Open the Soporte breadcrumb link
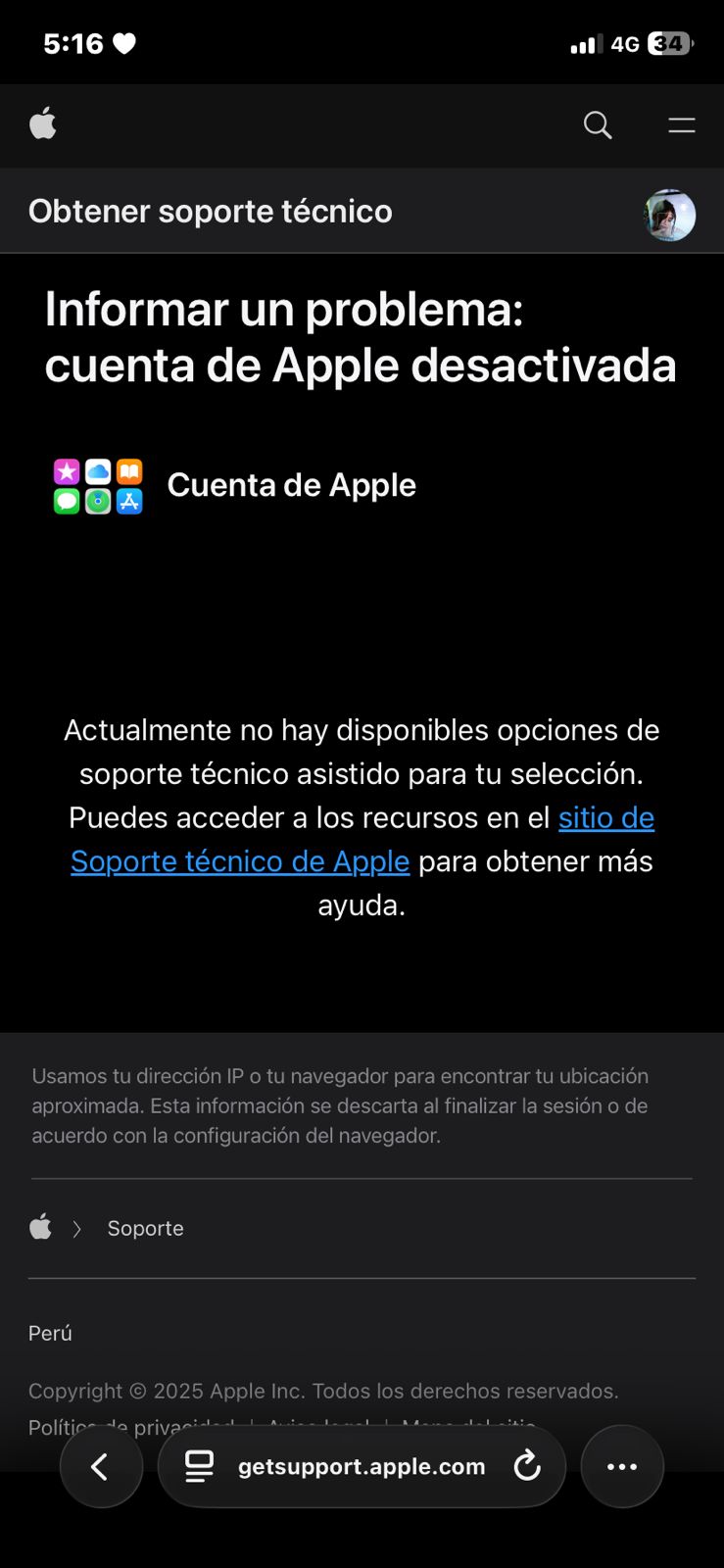The width and height of the screenshot is (724, 1568). pyautogui.click(x=145, y=1228)
